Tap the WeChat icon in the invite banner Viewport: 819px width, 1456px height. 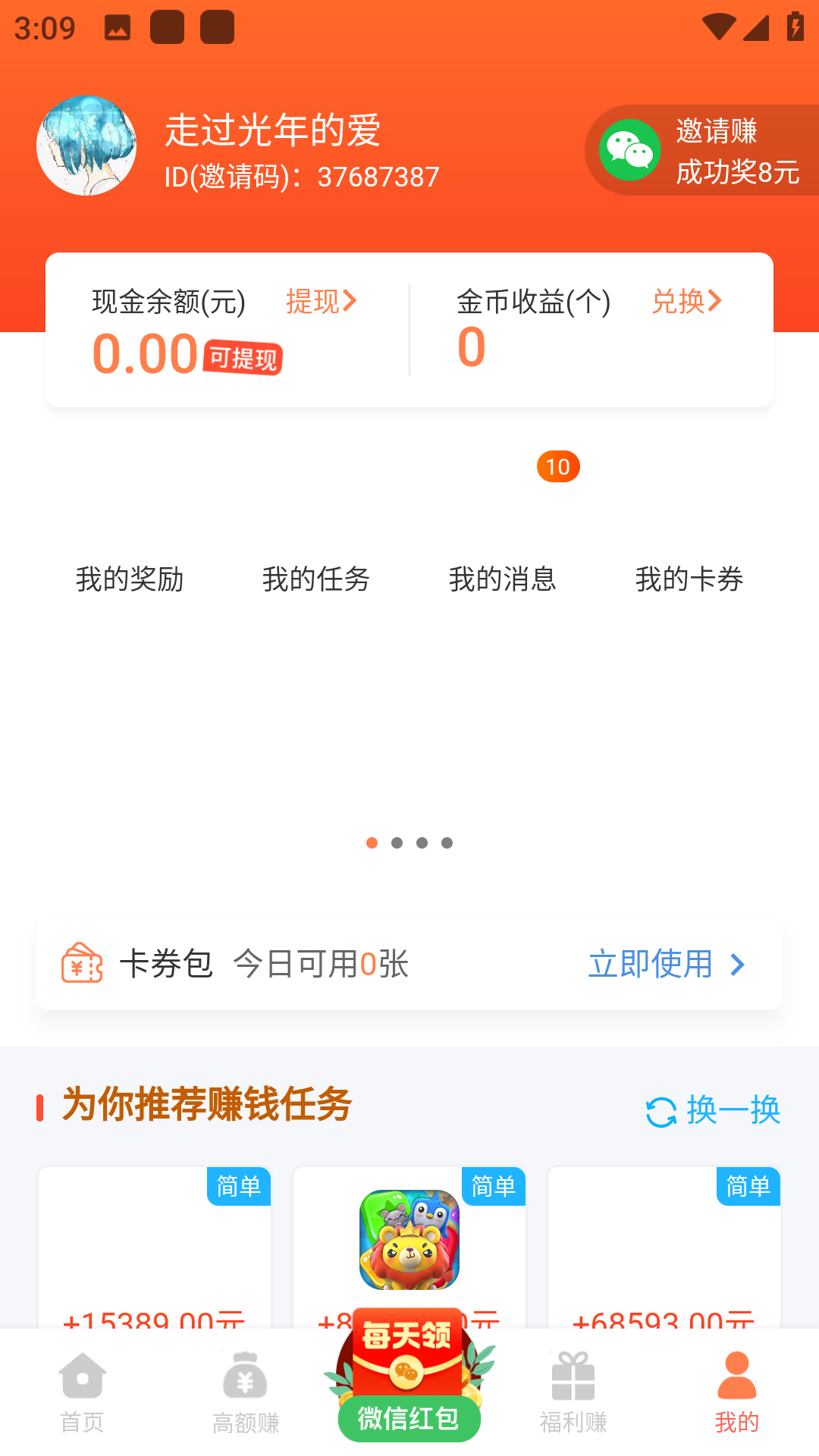click(x=629, y=149)
